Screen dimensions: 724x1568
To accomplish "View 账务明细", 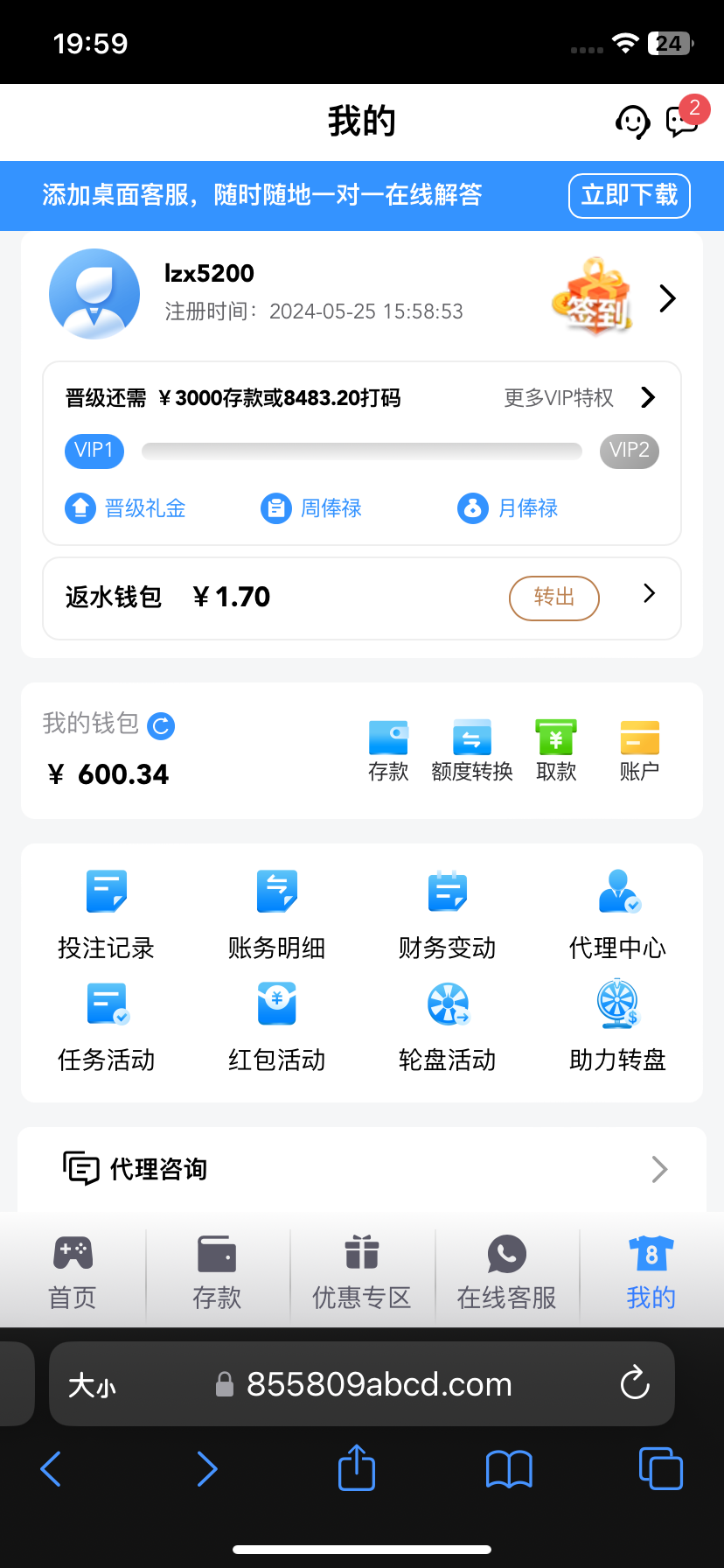I will 276,913.
